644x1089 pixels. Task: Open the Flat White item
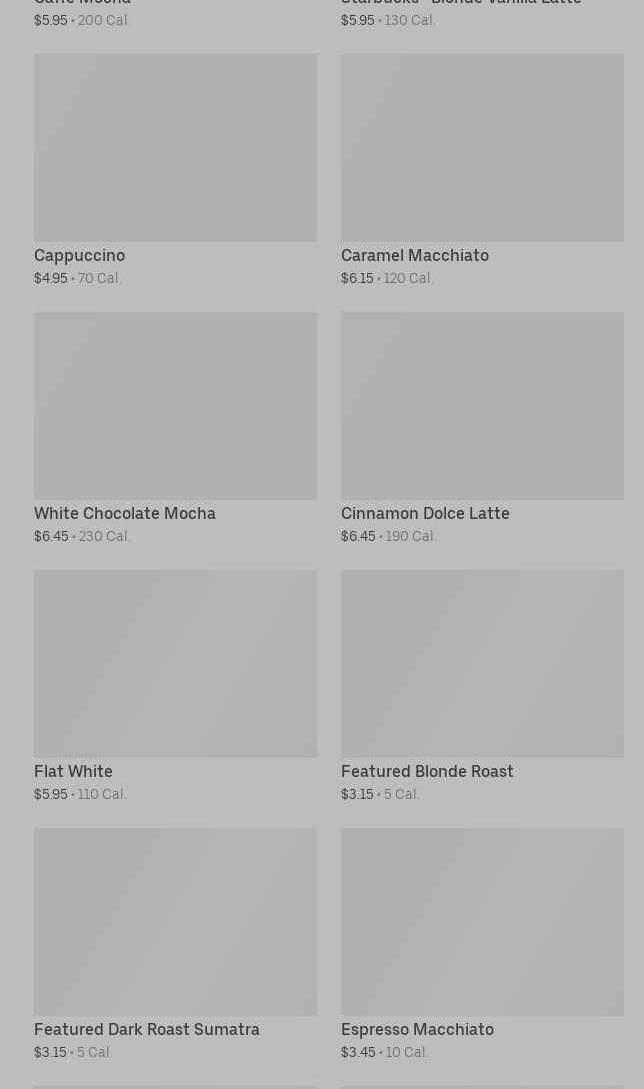pyautogui.click(x=175, y=686)
